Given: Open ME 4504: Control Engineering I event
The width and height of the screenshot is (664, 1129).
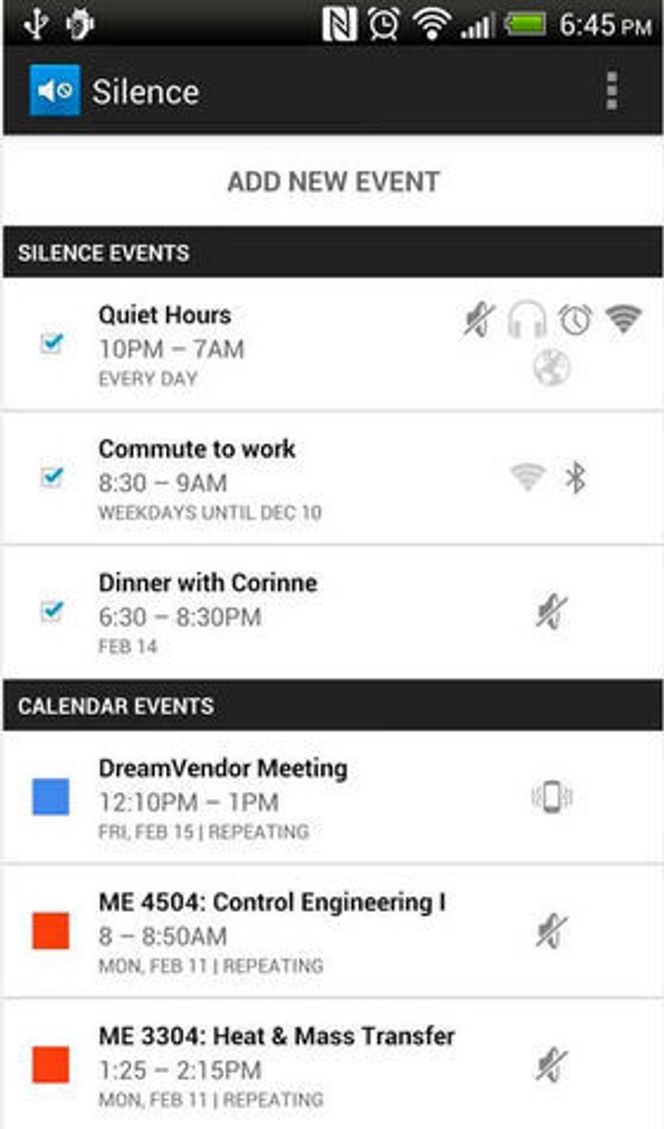Looking at the screenshot, I should 333,932.
